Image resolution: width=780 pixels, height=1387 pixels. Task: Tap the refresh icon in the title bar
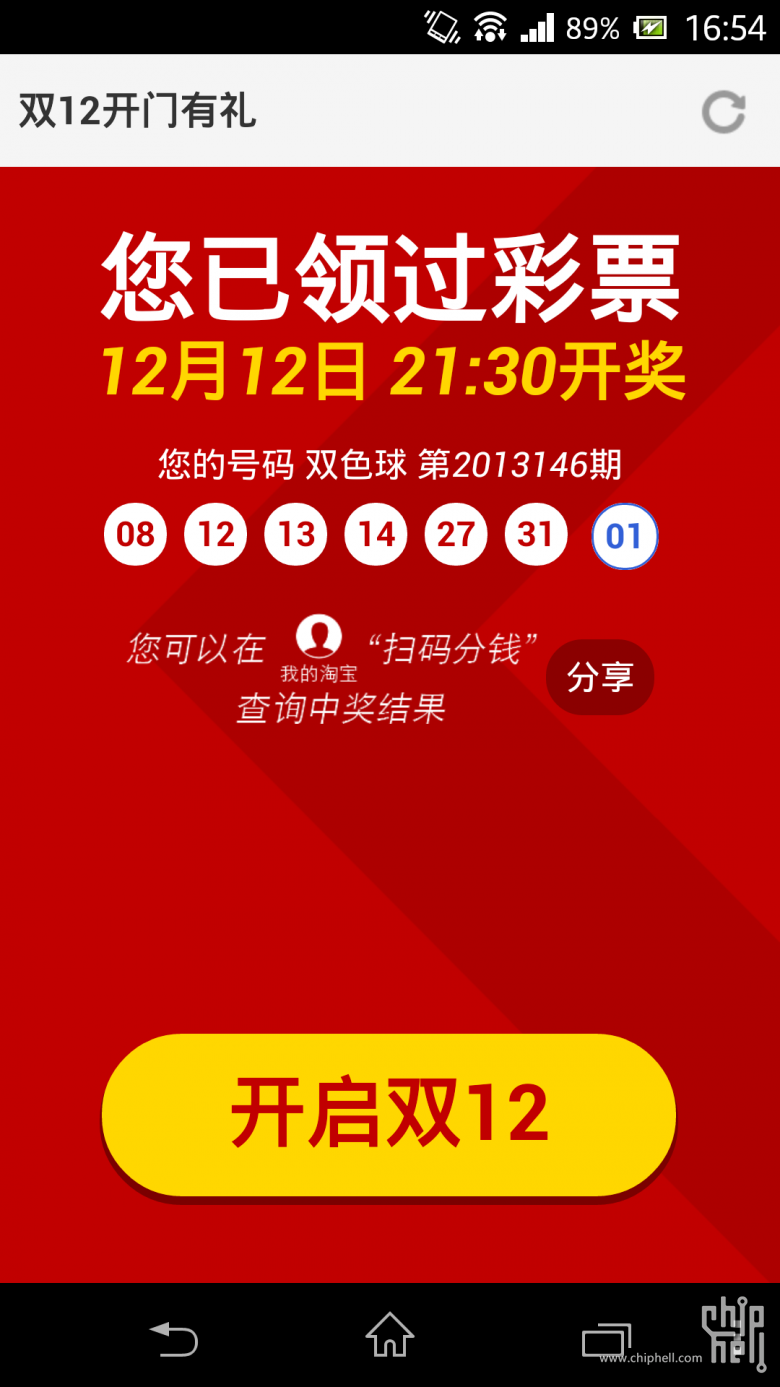click(x=723, y=111)
